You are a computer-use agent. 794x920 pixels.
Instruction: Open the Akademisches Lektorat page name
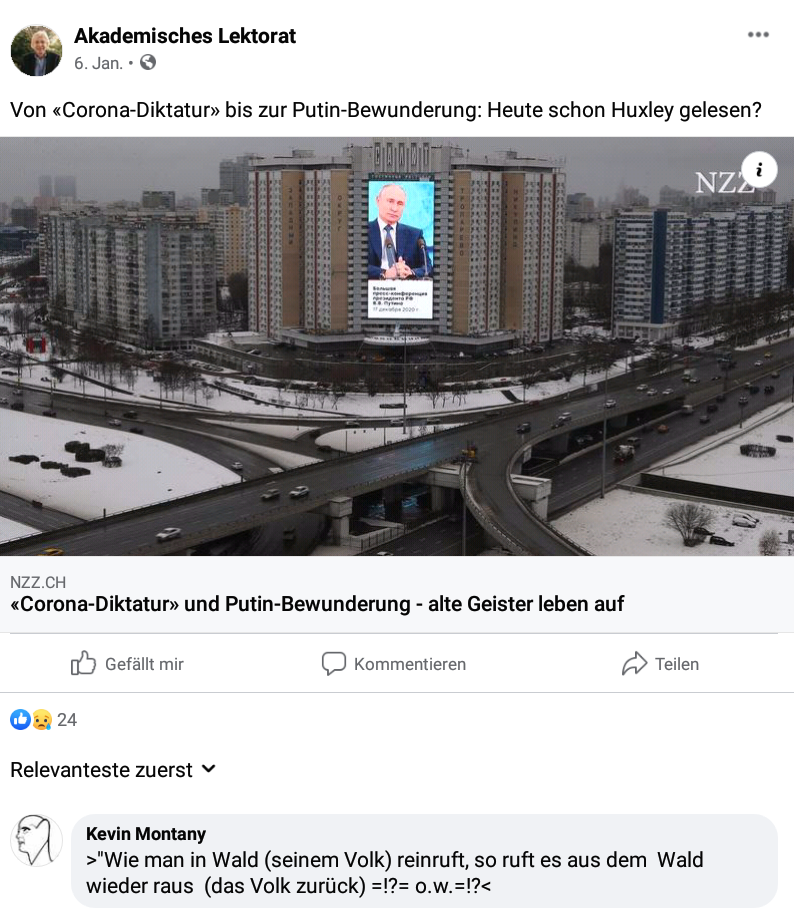(x=185, y=36)
